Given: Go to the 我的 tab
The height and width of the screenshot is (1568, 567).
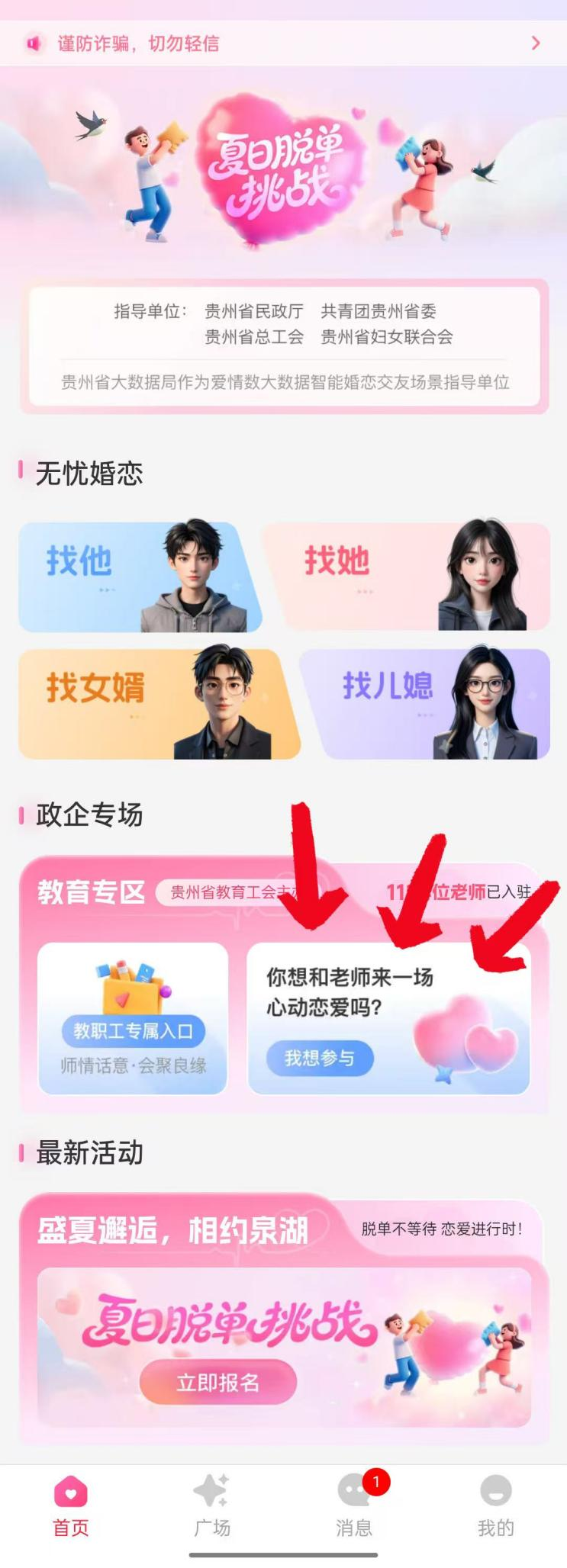Looking at the screenshot, I should 496,1507.
